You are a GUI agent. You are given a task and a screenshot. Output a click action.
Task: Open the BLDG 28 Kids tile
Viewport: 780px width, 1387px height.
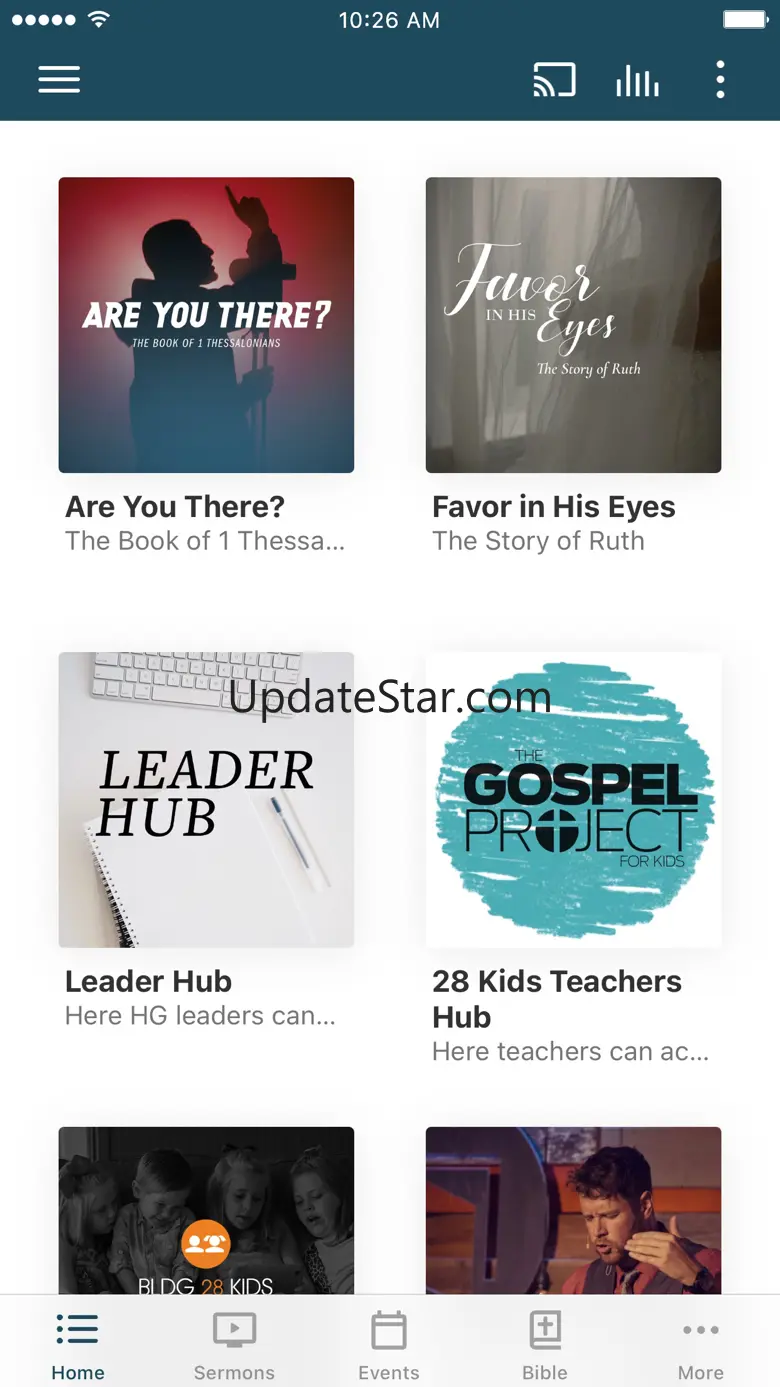coord(206,1210)
